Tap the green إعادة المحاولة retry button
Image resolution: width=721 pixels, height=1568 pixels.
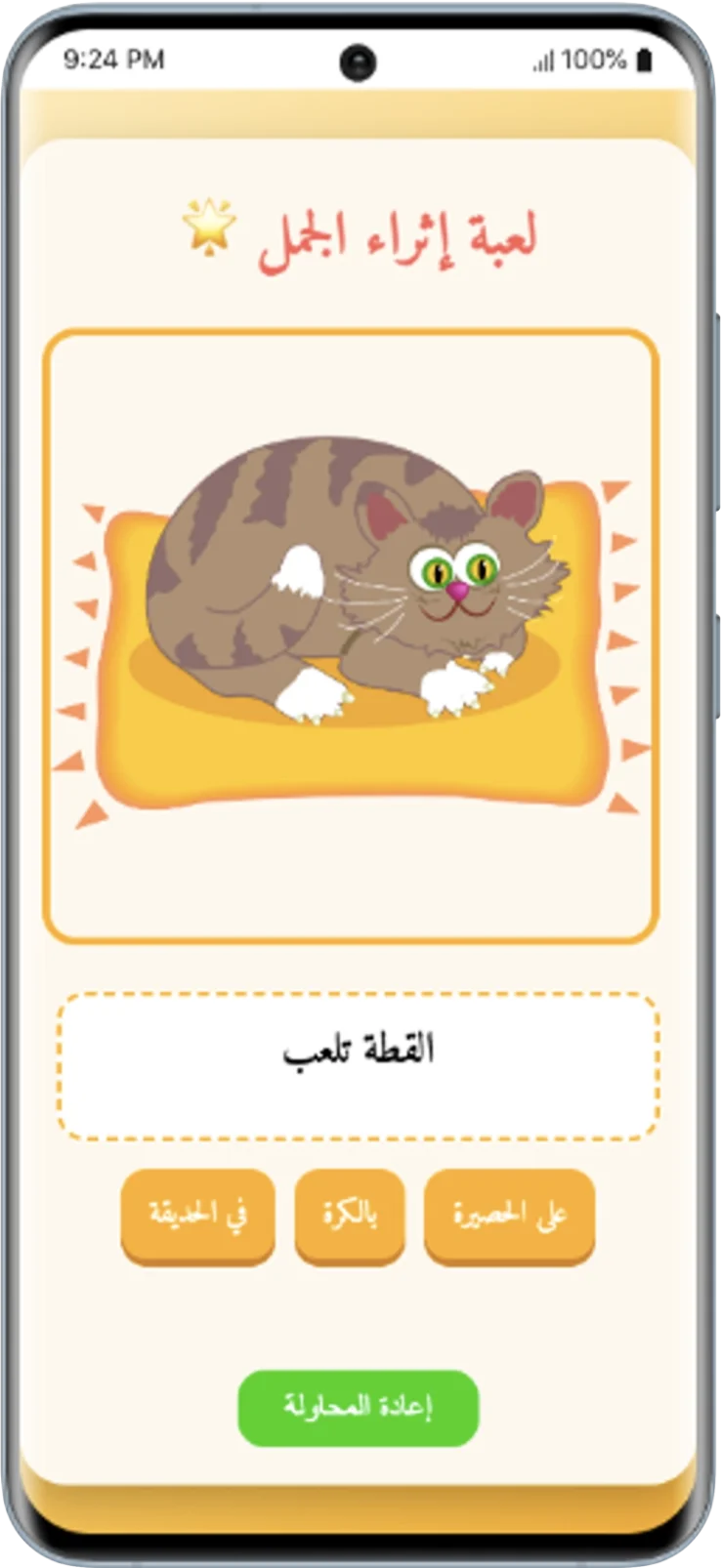[358, 1407]
